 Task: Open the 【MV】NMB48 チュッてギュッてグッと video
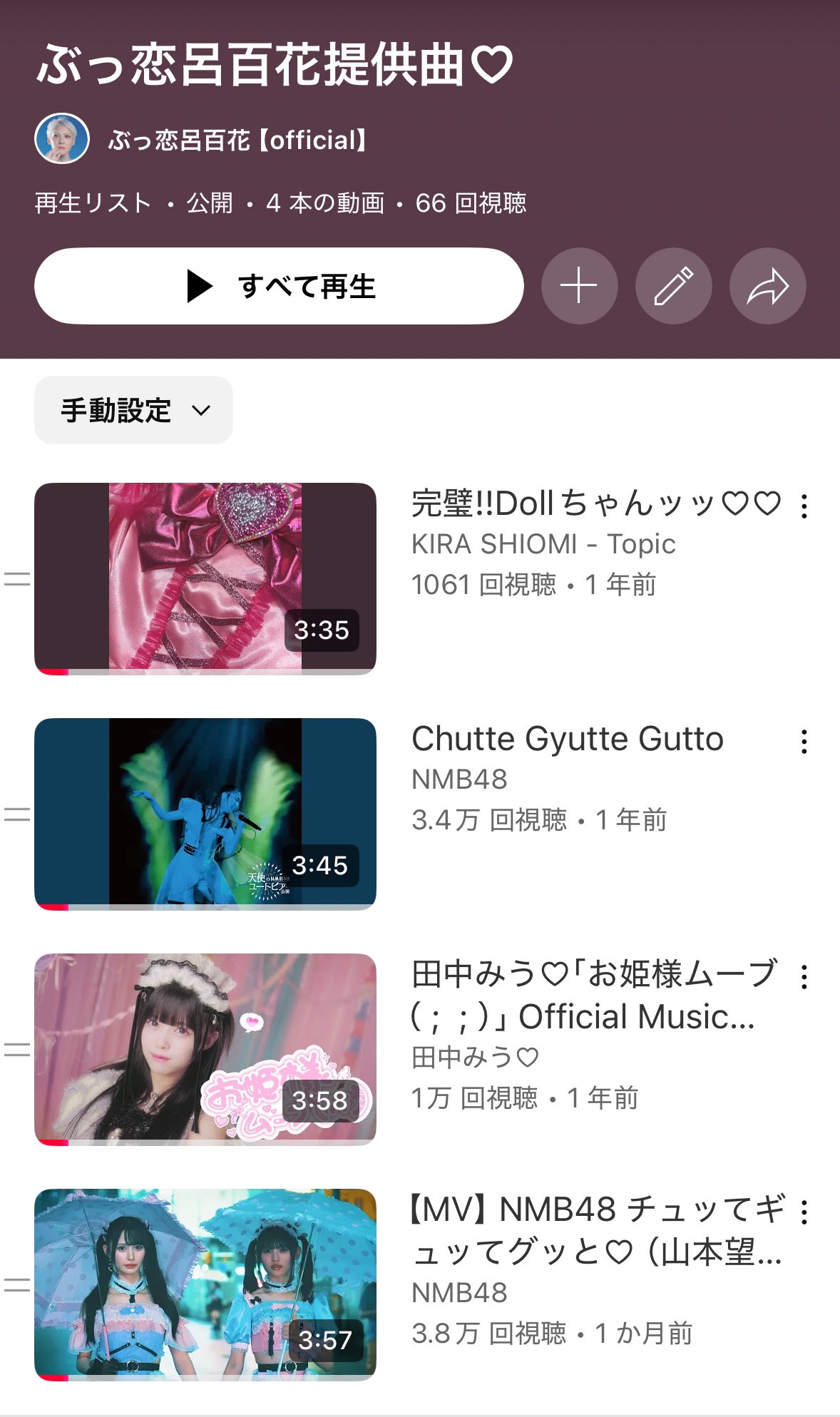tap(205, 1284)
